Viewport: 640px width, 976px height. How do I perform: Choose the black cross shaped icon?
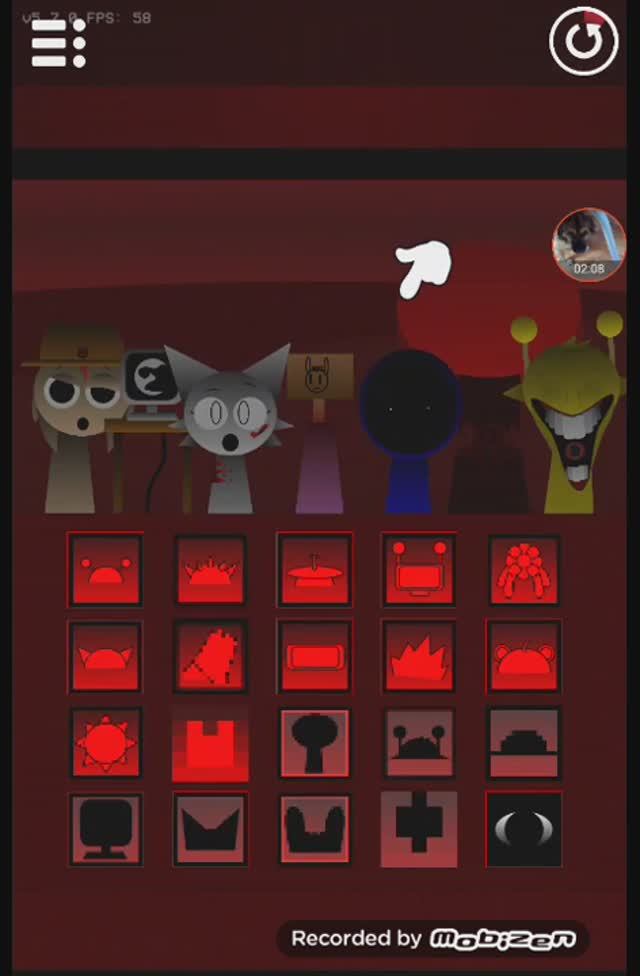419,829
